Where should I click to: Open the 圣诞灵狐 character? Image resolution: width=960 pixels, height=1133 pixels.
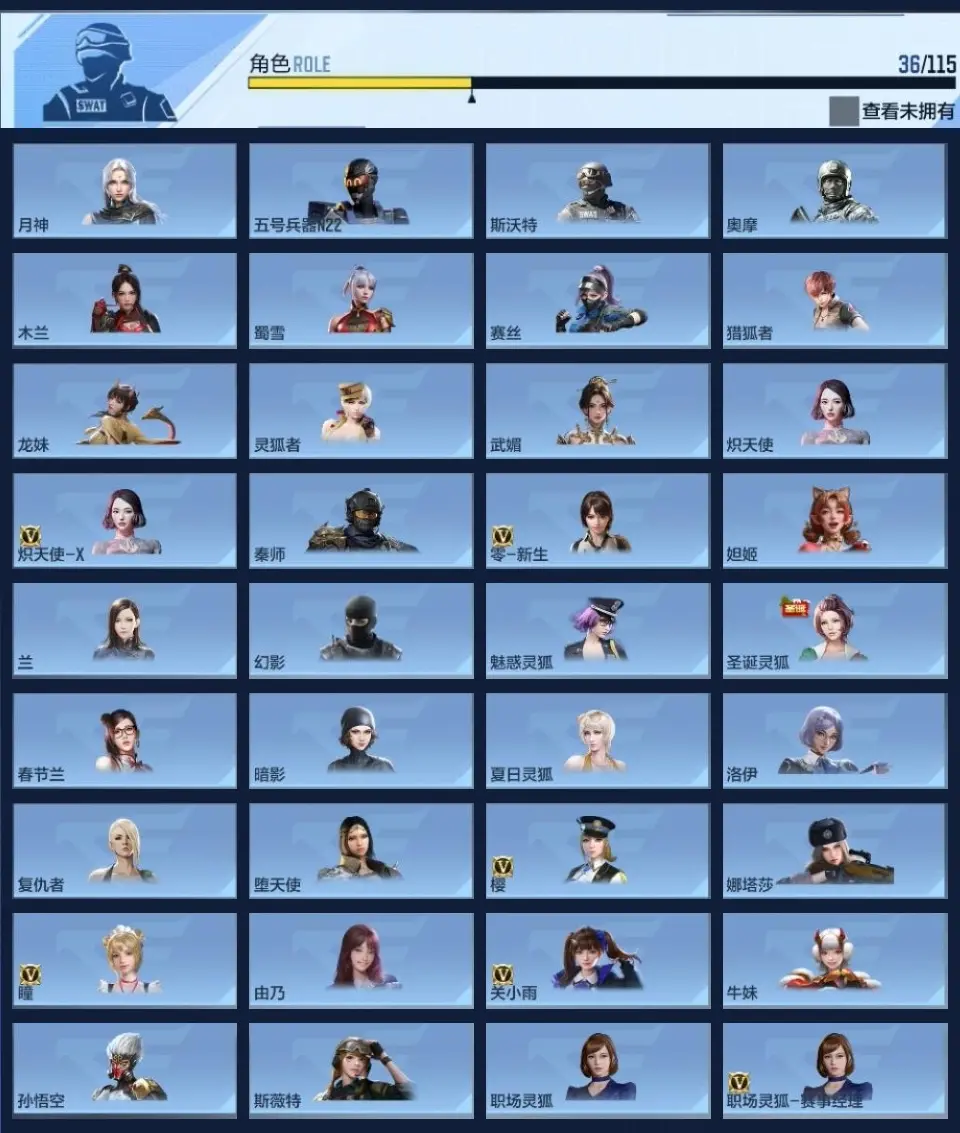coord(834,630)
